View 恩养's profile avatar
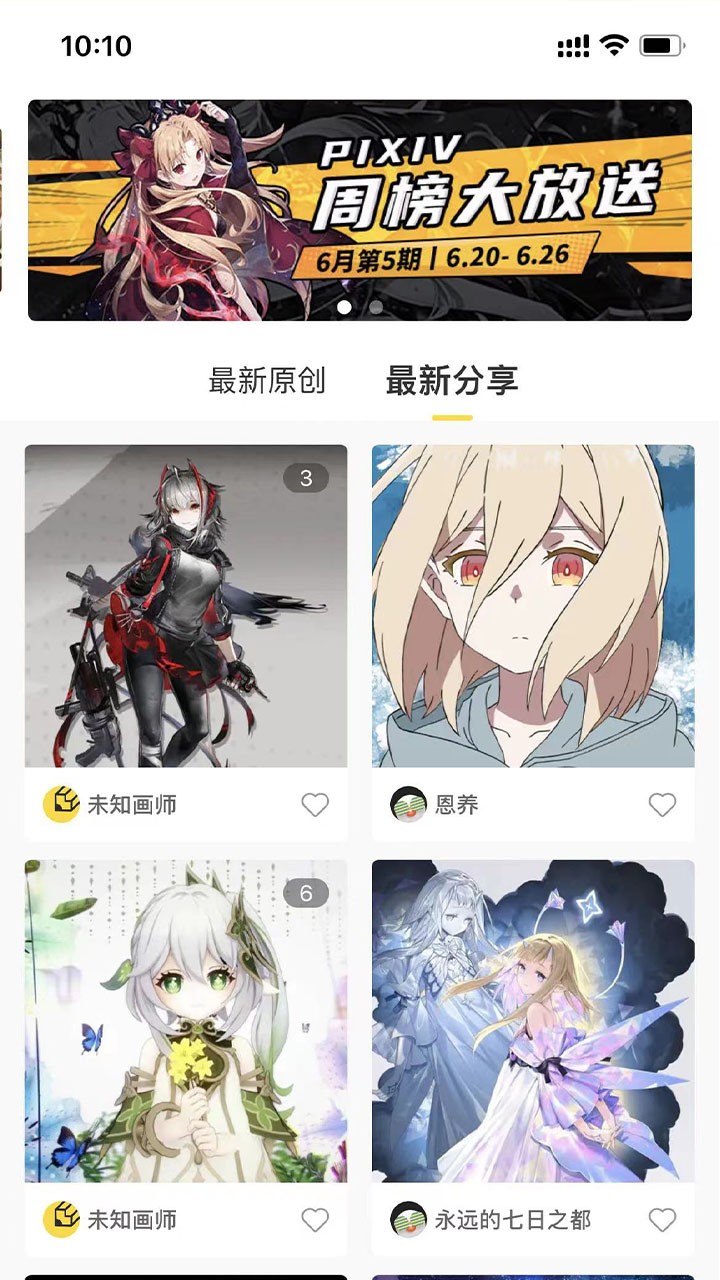This screenshot has height=1280, width=720. tap(408, 804)
